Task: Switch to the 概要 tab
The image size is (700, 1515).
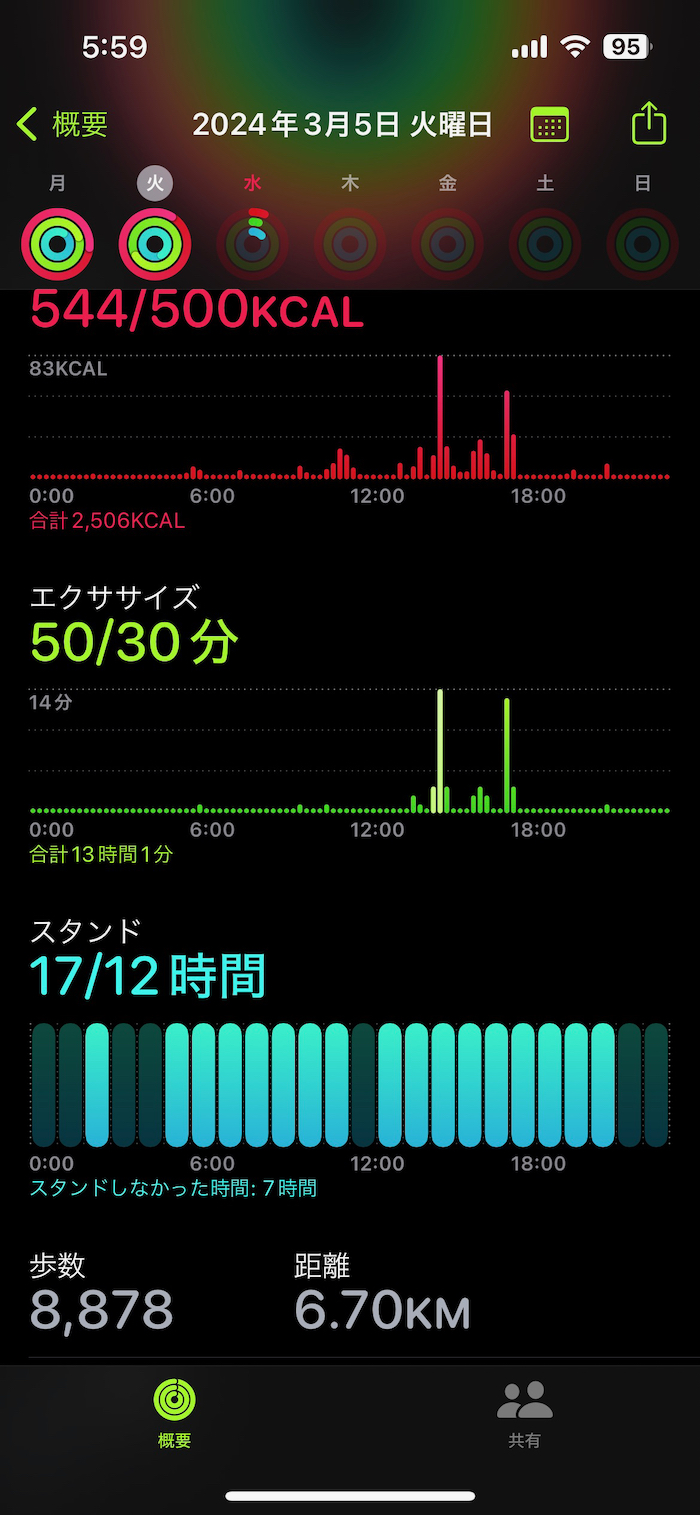Action: point(175,1412)
